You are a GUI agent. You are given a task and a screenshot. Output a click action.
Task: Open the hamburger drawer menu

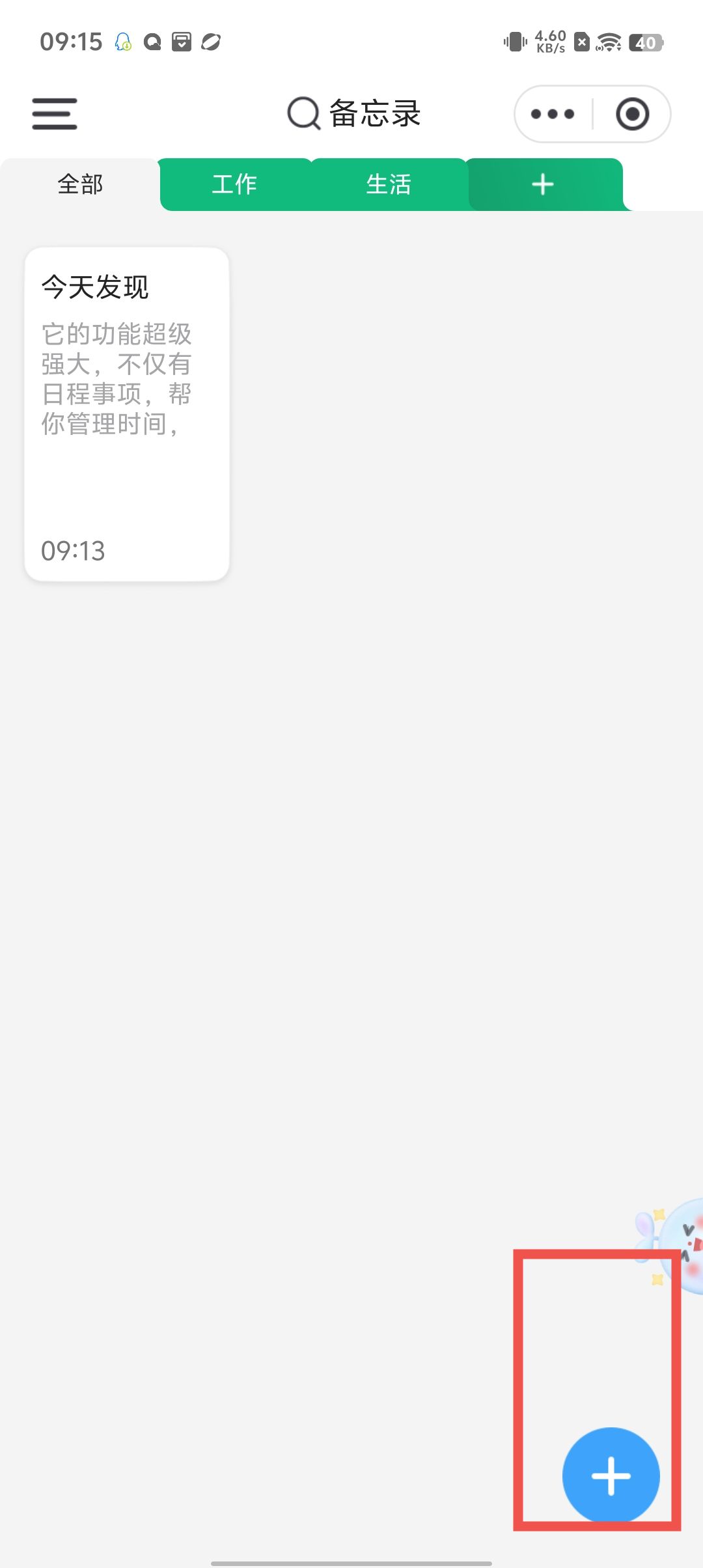(55, 114)
